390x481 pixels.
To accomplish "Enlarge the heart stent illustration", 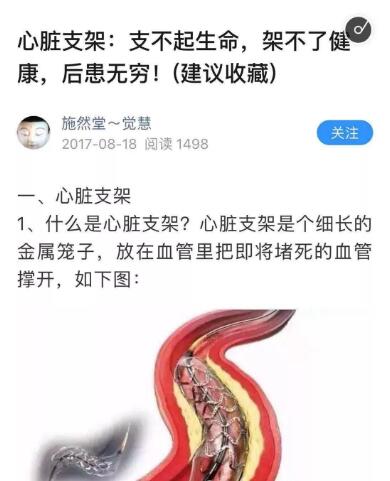I will tap(194, 395).
